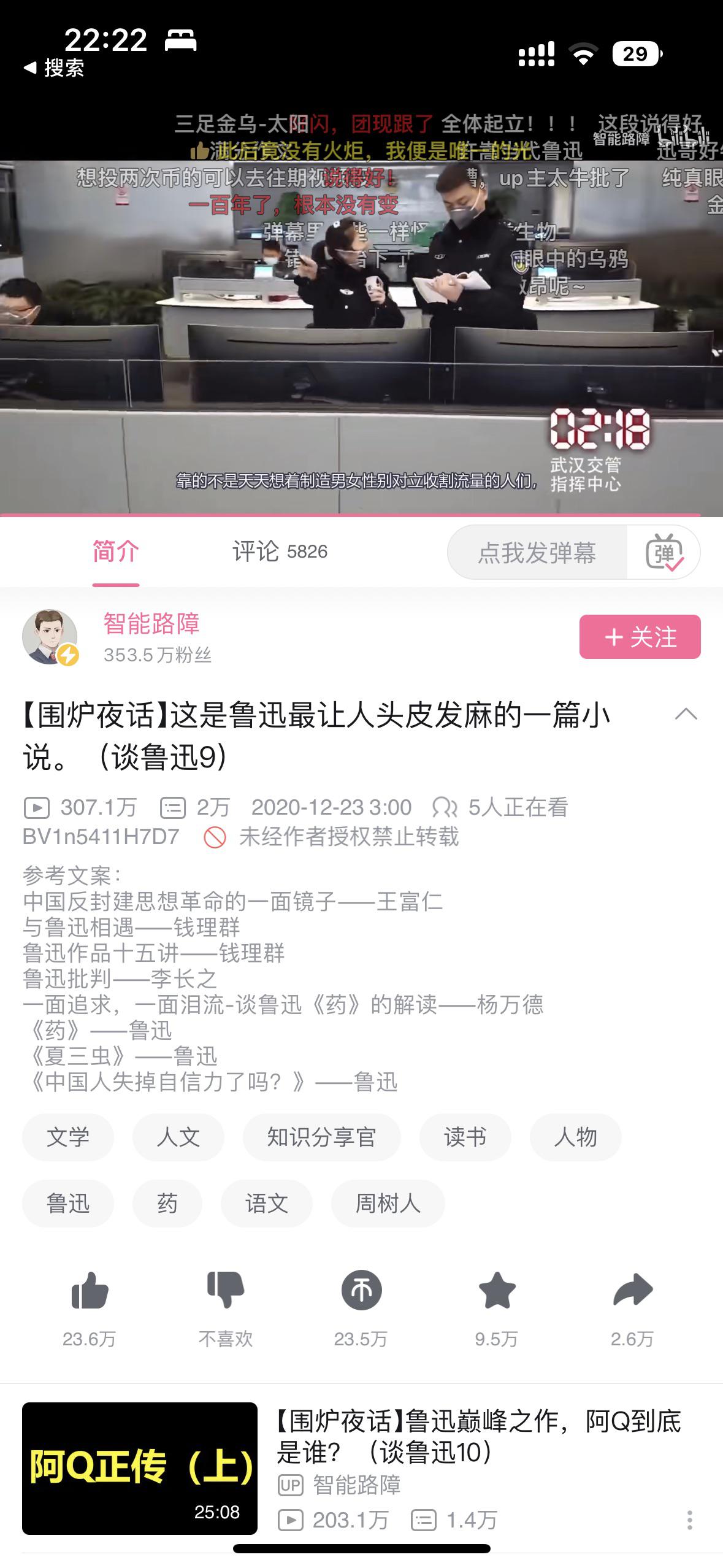This screenshot has width=723, height=1568.
Task: Return to search via back arrow
Action: [x=53, y=68]
